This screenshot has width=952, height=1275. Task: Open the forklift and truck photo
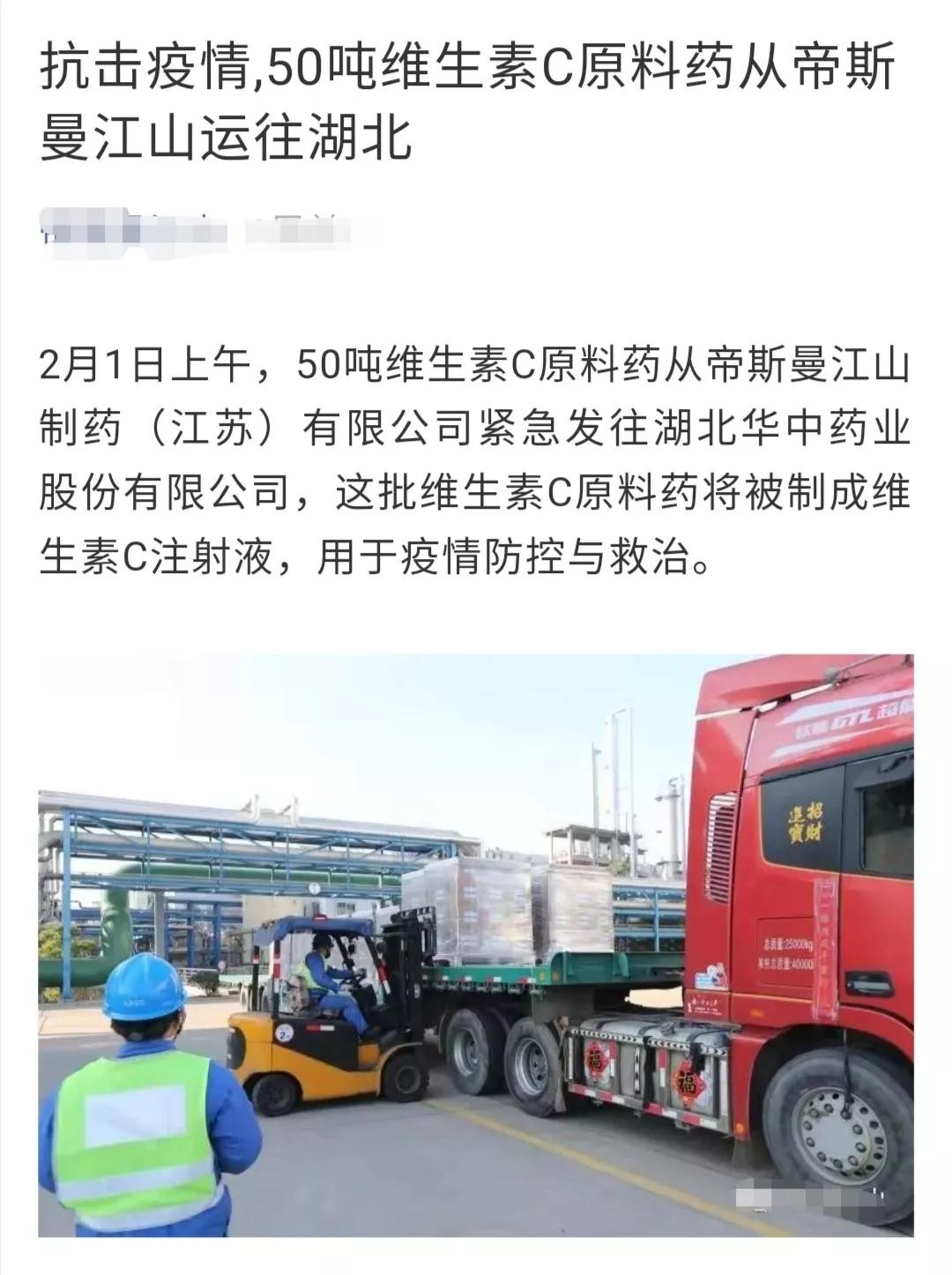point(476,943)
